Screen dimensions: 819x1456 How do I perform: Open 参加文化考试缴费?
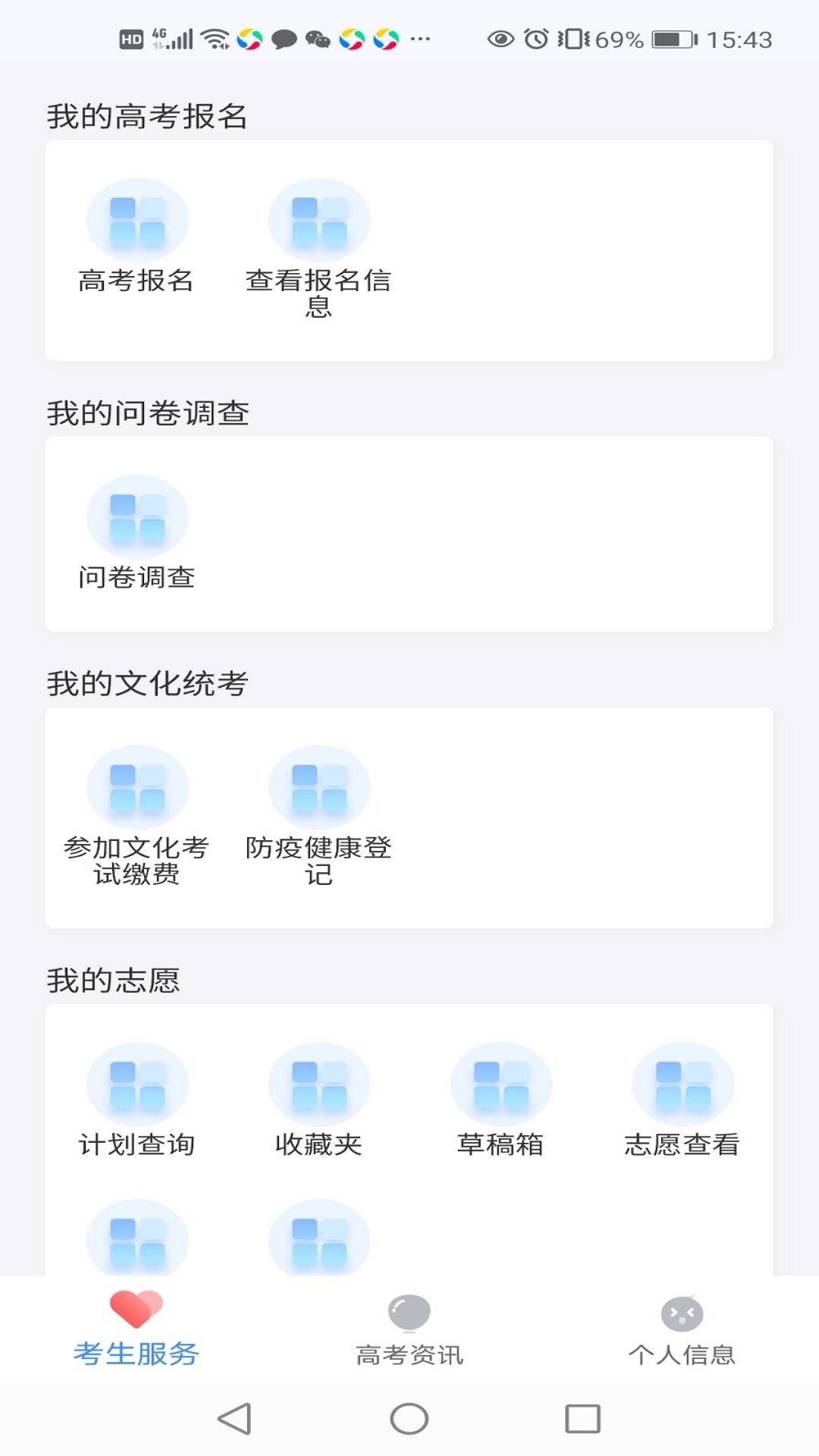[138, 786]
